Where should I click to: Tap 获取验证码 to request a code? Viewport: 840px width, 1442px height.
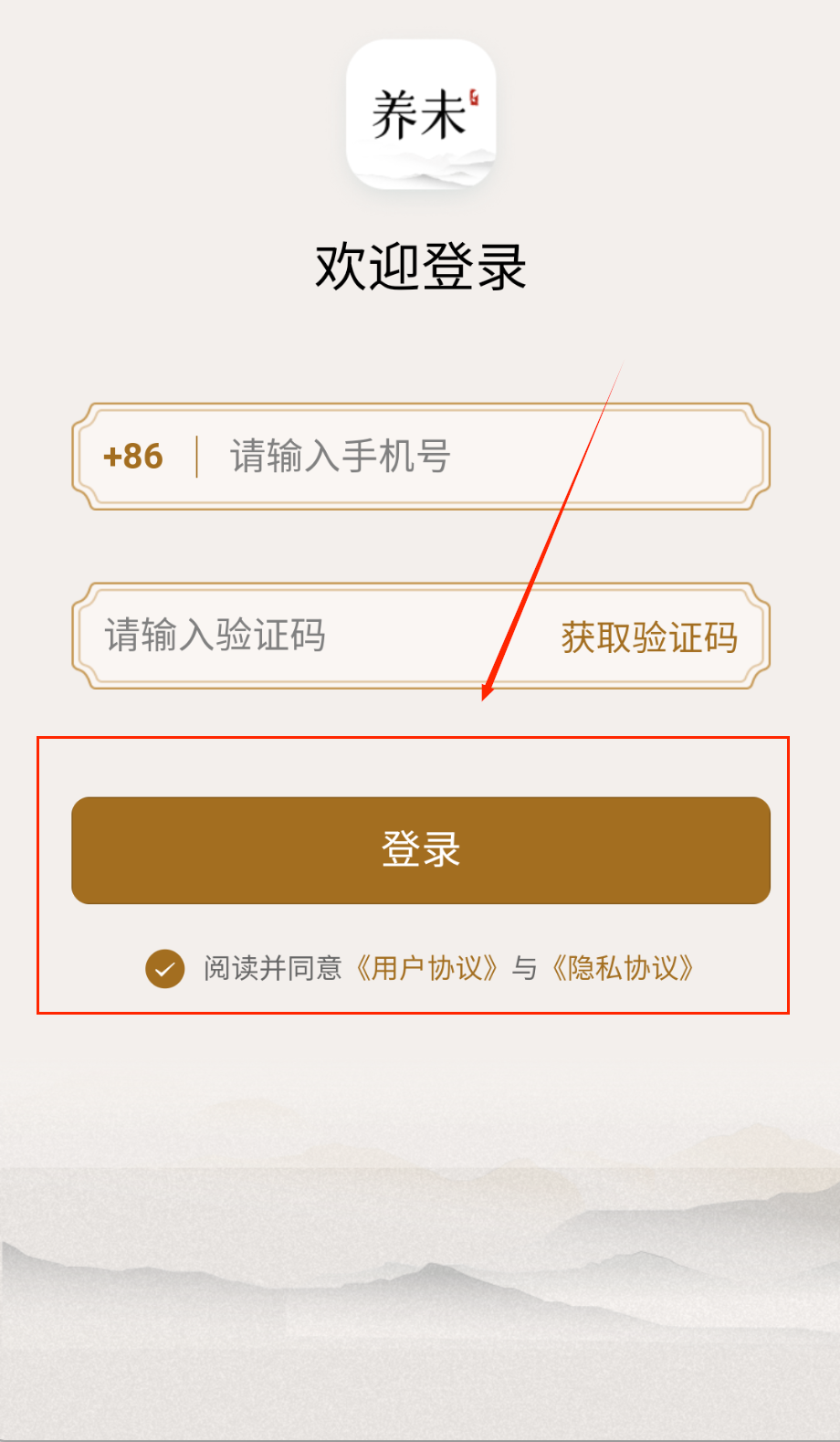(x=649, y=637)
